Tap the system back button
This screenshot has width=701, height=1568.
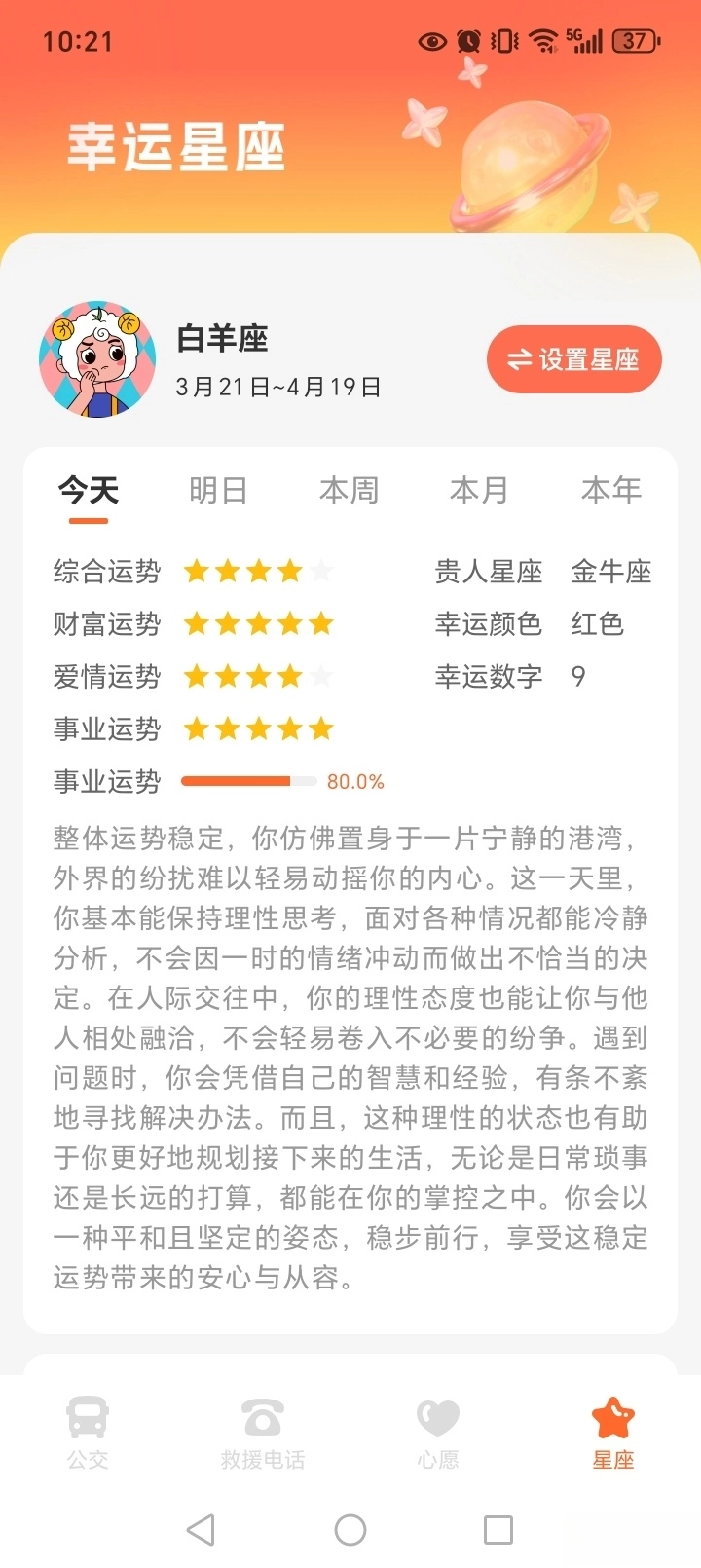202,1530
